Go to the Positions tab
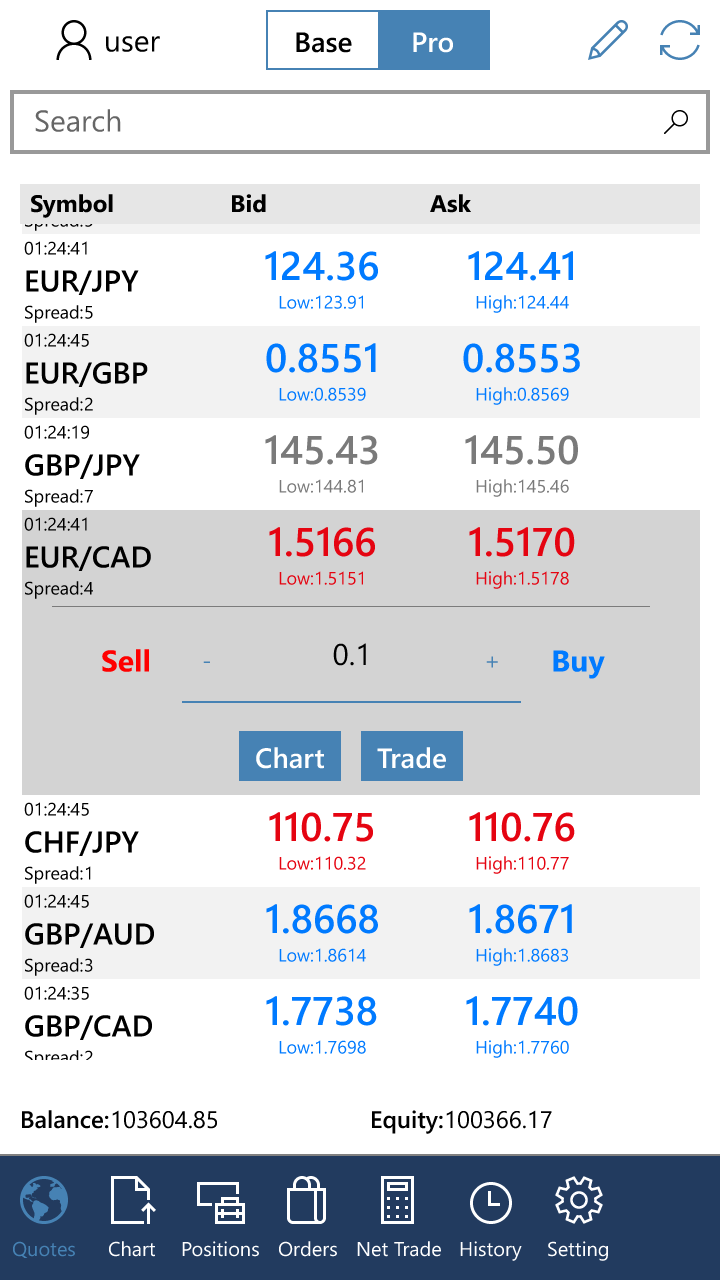The image size is (720, 1280). 220,1218
